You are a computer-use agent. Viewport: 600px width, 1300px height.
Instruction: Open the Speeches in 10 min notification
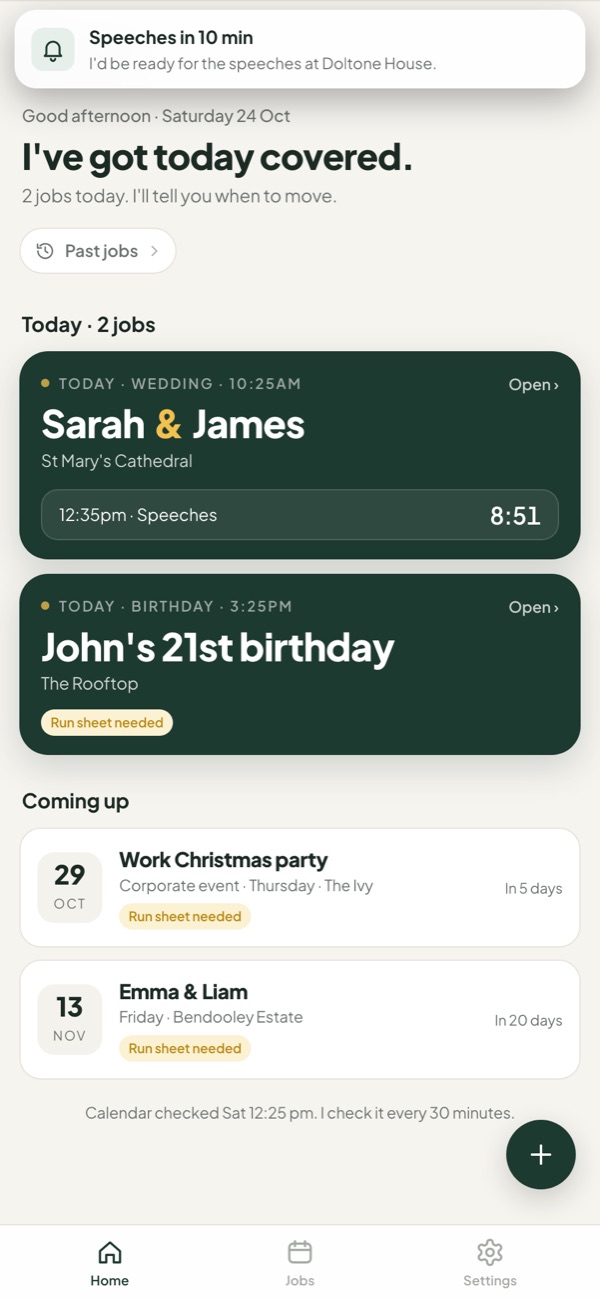click(x=300, y=50)
